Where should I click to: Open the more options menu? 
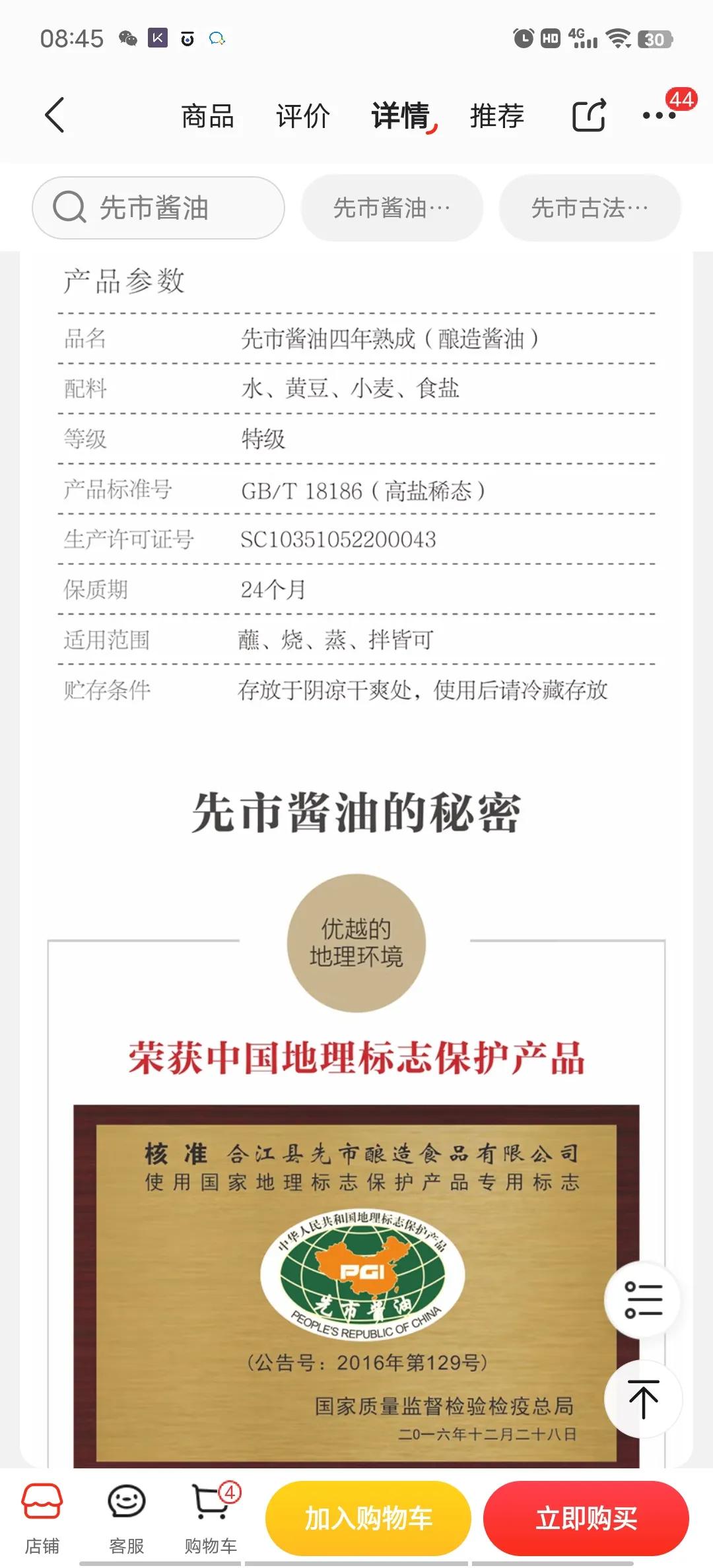pyautogui.click(x=659, y=115)
